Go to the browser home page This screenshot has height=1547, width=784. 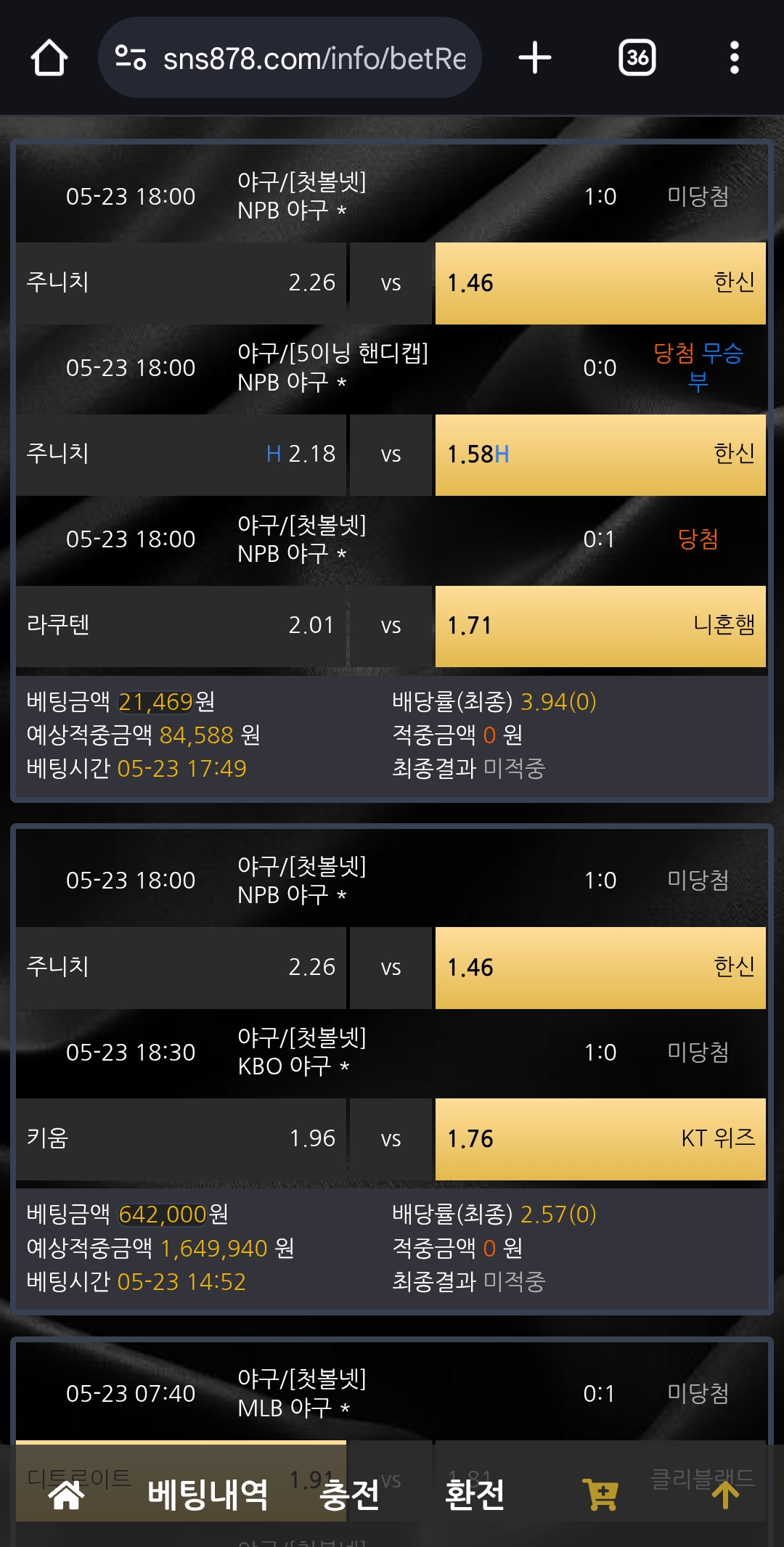(x=49, y=58)
